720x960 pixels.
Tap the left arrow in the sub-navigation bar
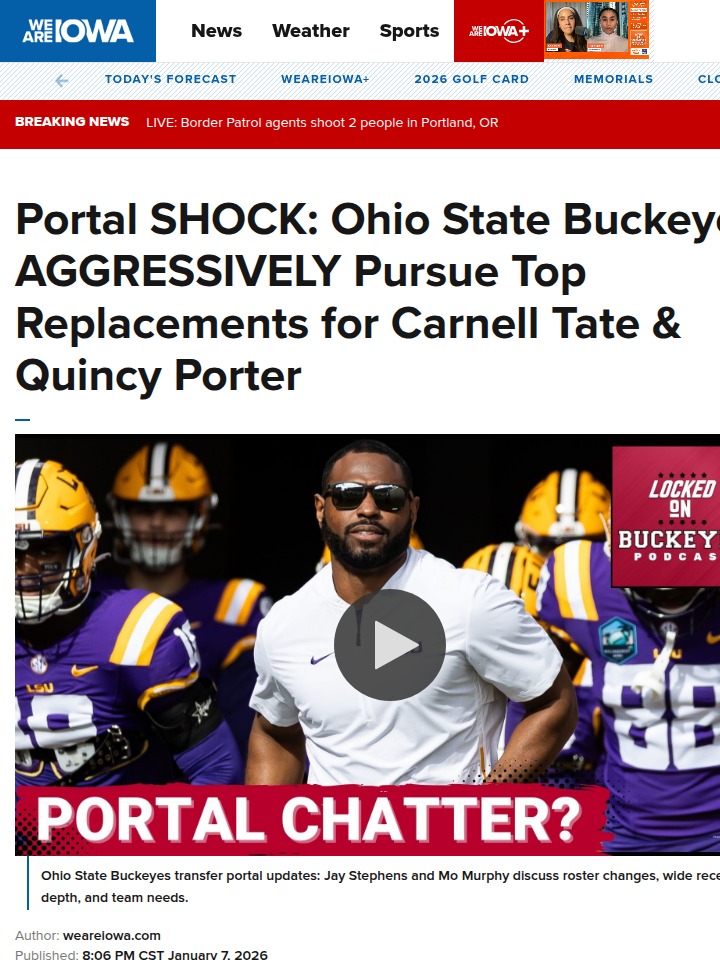pos(62,80)
